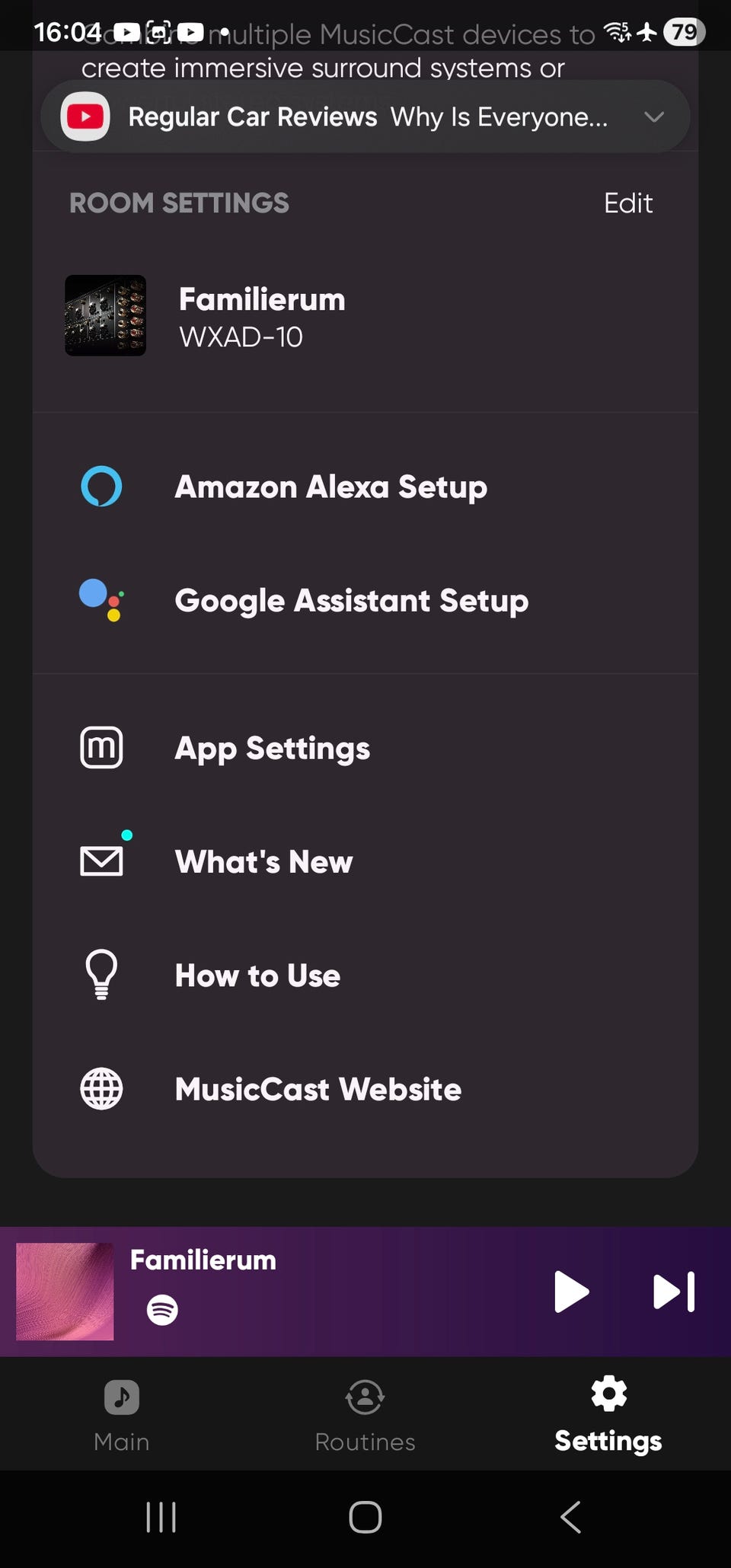Open Amazon Alexa Setup

point(330,487)
